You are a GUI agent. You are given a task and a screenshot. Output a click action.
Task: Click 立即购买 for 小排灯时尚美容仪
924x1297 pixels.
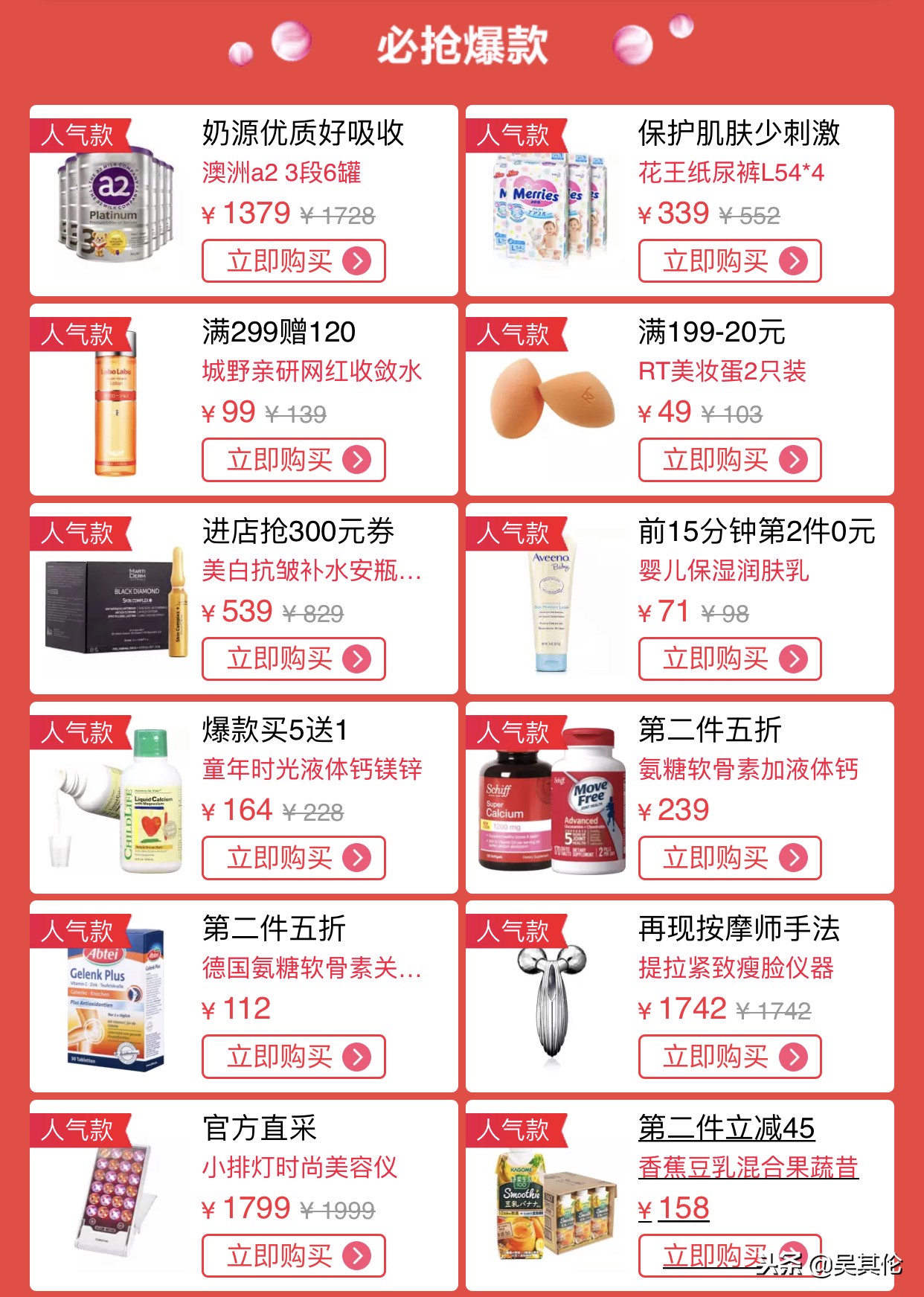point(293,1255)
